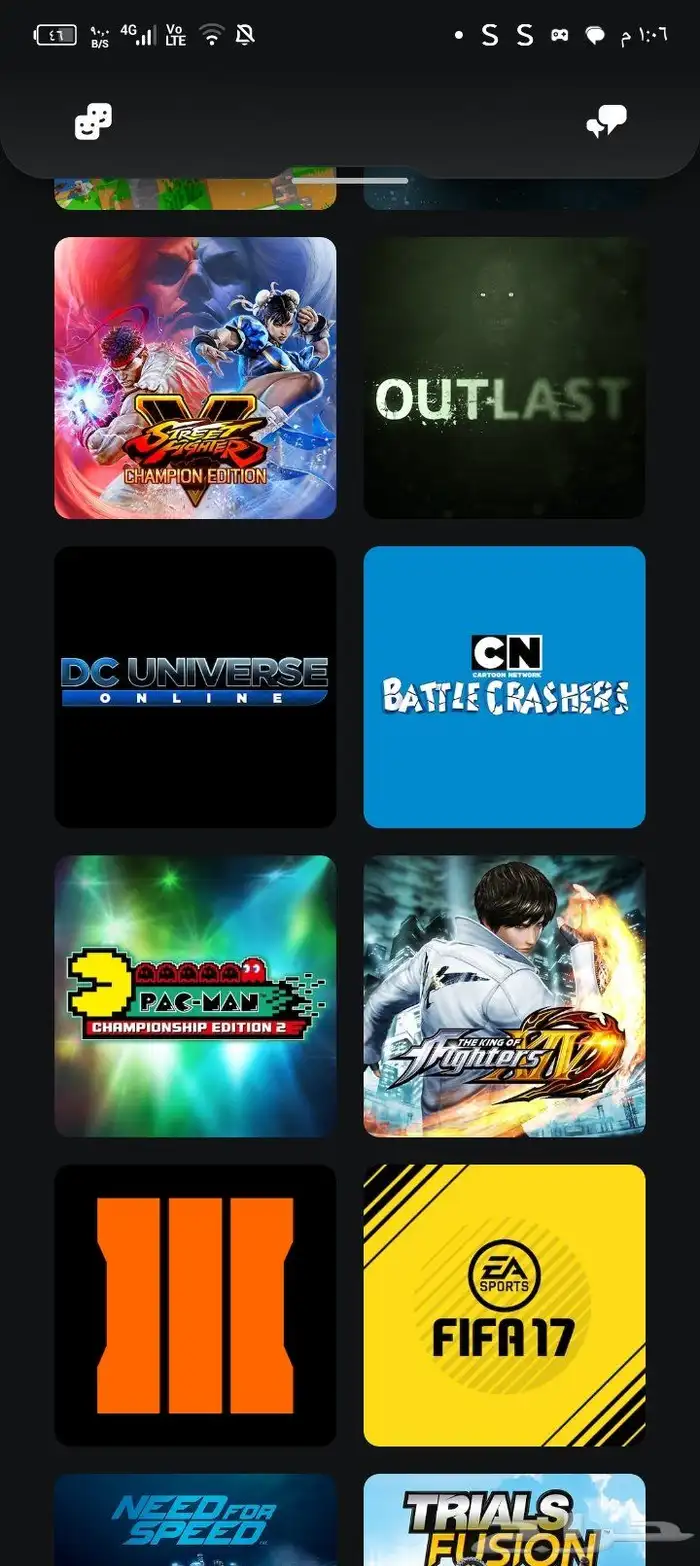
Task: Open the Outlast game tile
Action: pyautogui.click(x=504, y=378)
